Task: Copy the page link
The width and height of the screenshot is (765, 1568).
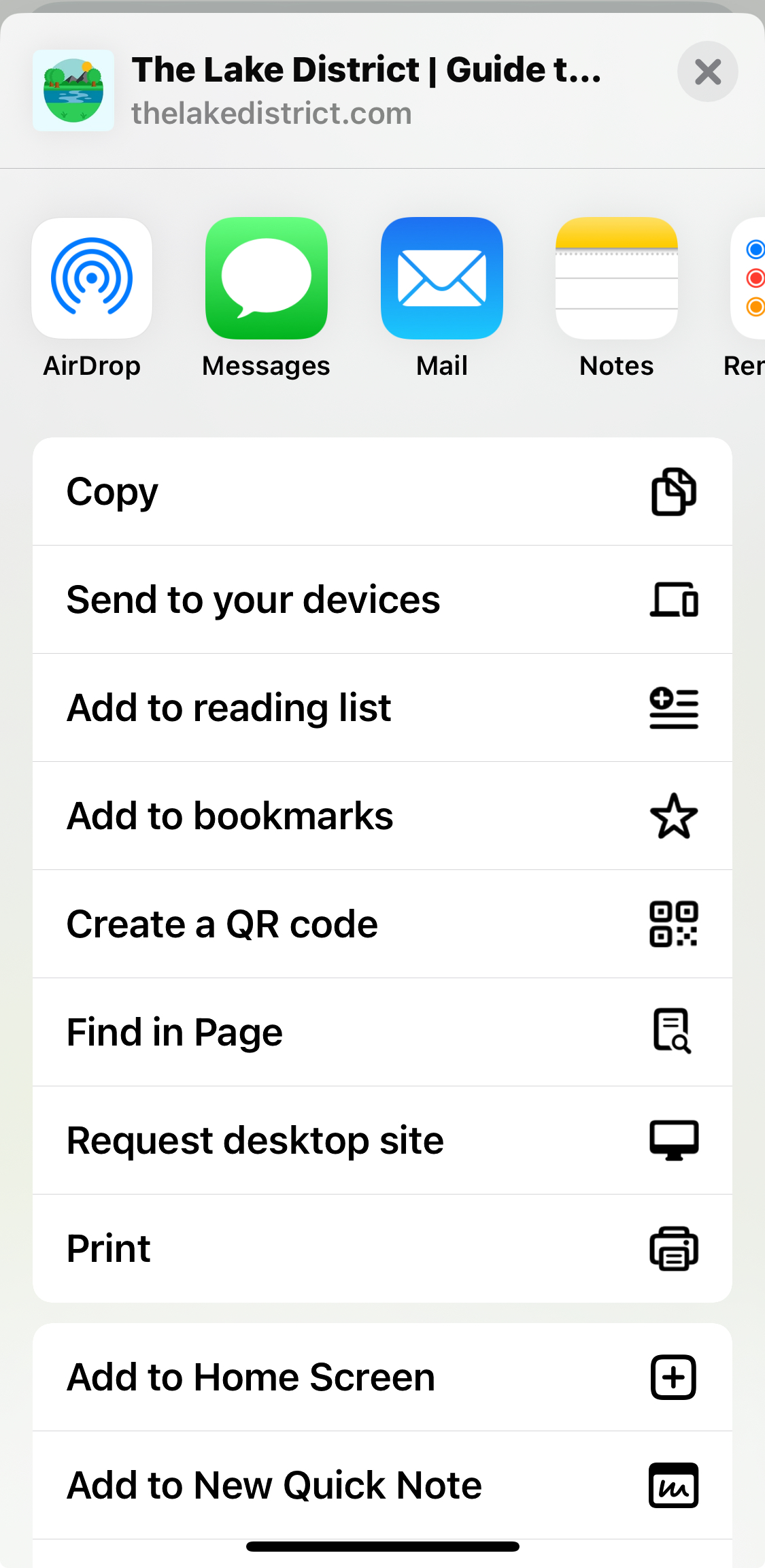Action: pos(382,491)
